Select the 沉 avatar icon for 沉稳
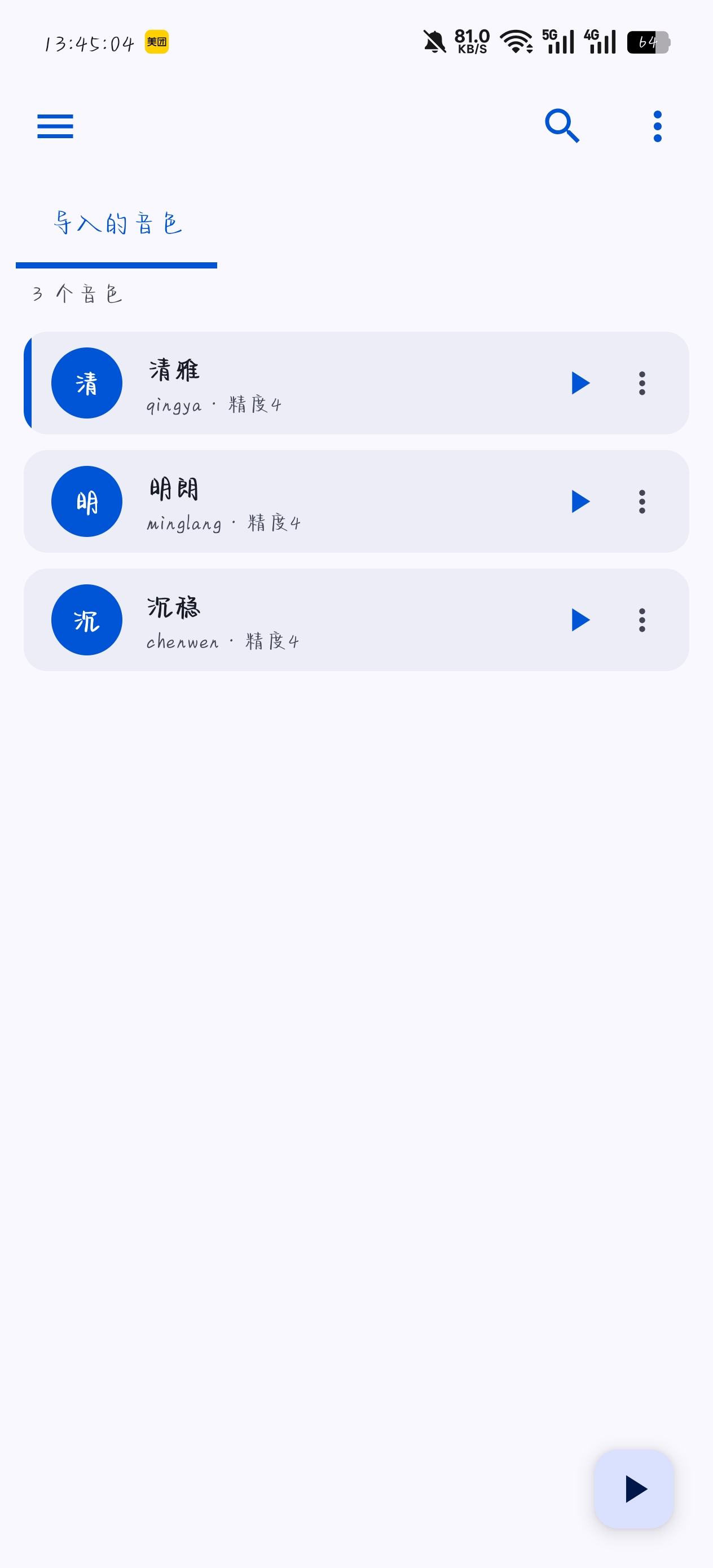The image size is (713, 1568). pos(86,620)
